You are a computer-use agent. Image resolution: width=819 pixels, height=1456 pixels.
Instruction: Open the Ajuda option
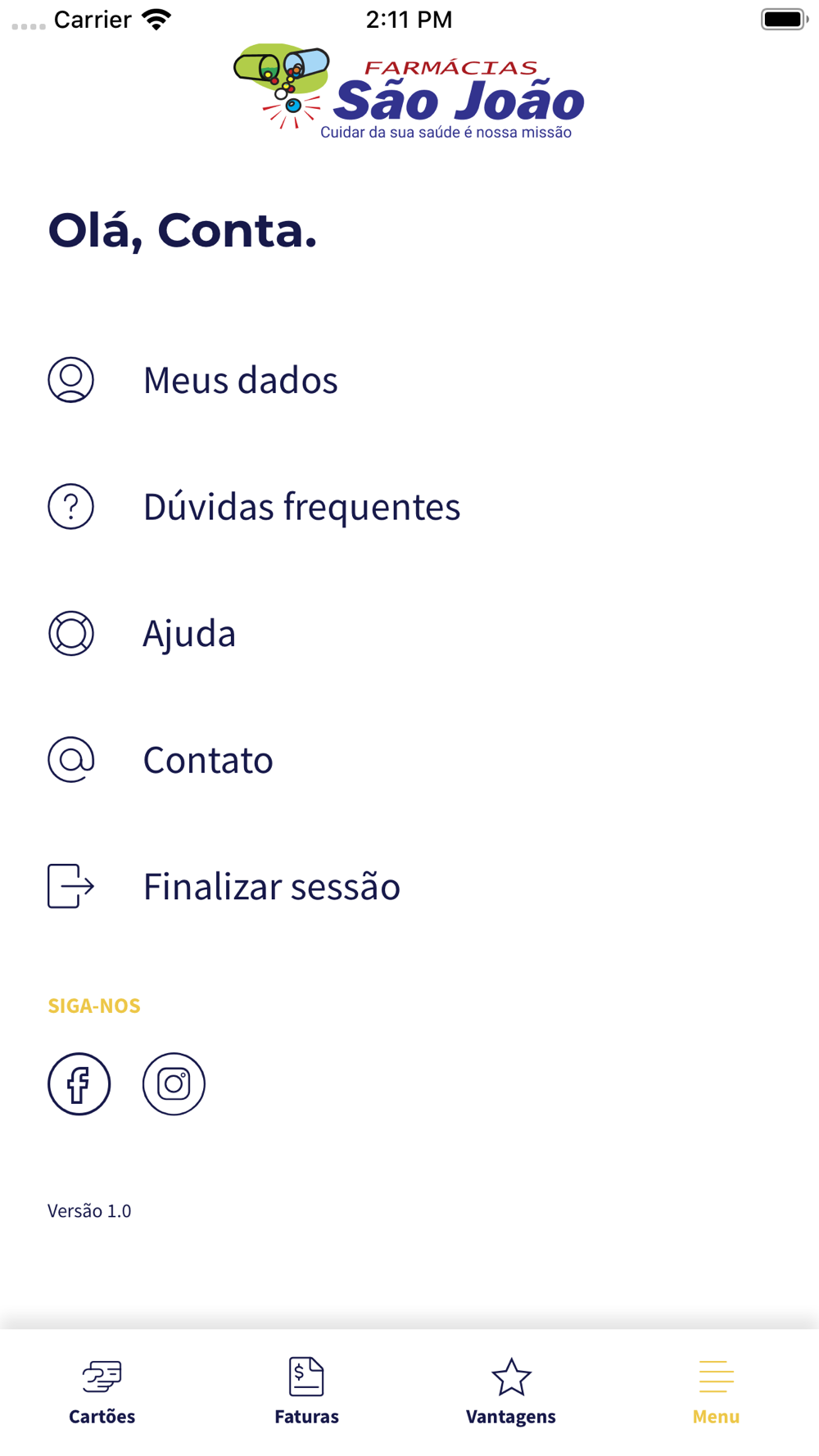[x=189, y=634]
